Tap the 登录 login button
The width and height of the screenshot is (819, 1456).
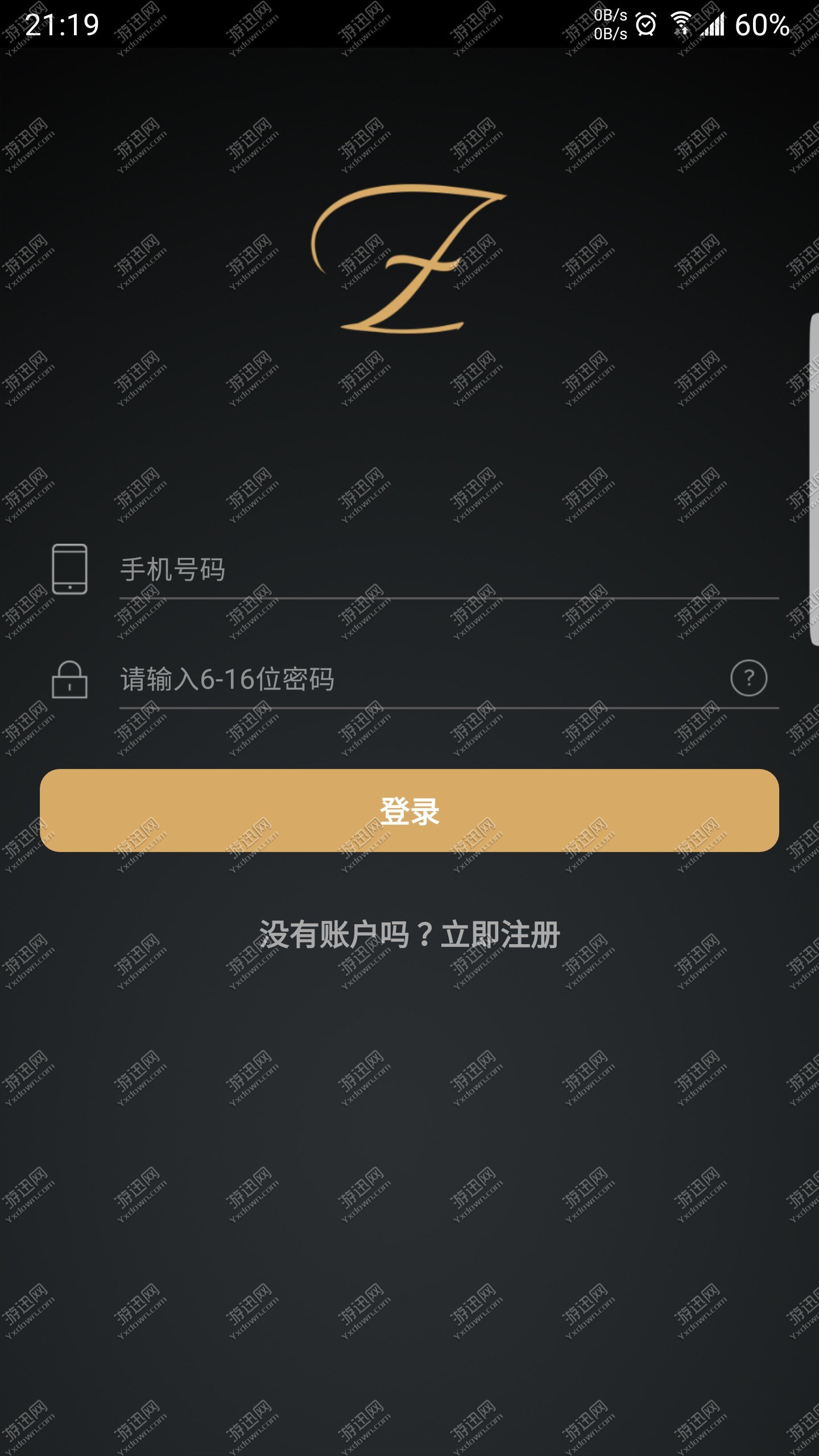pyautogui.click(x=409, y=810)
